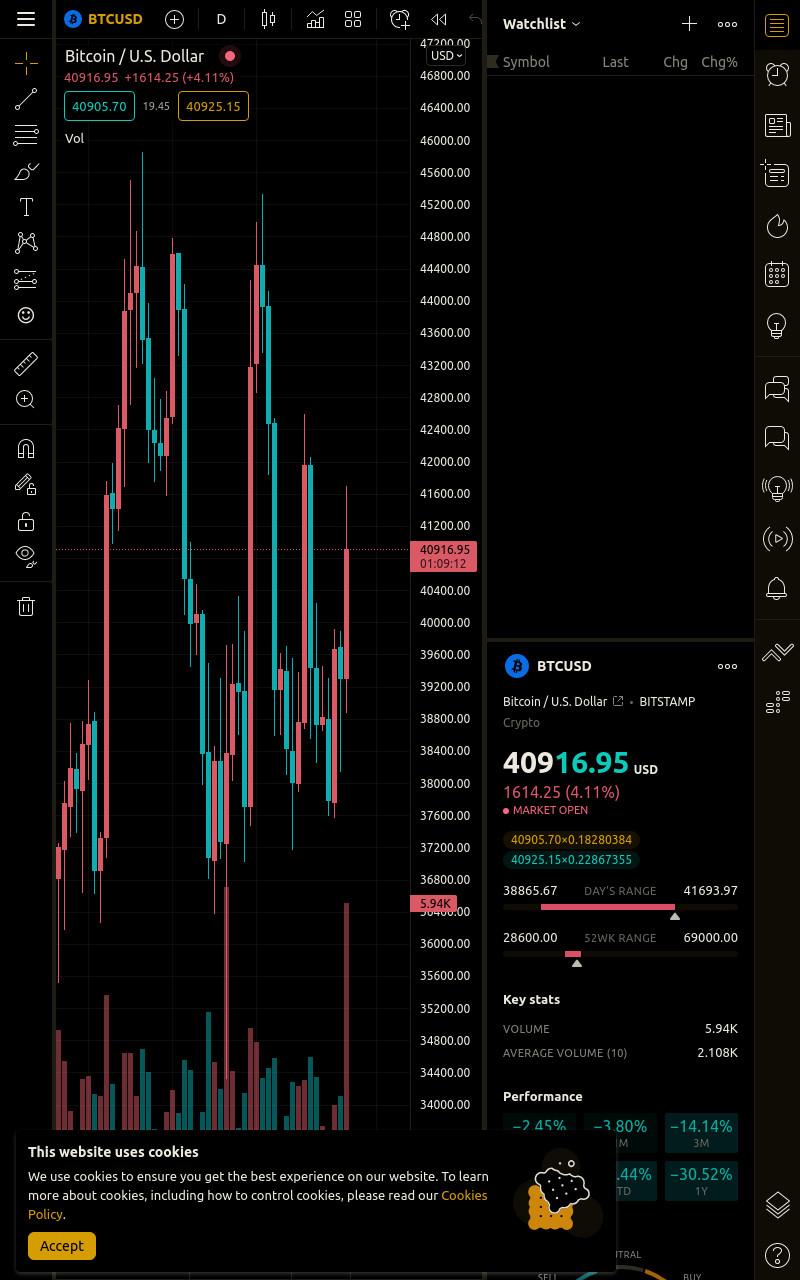
Task: Open the hamburger main menu
Action: click(x=26, y=19)
